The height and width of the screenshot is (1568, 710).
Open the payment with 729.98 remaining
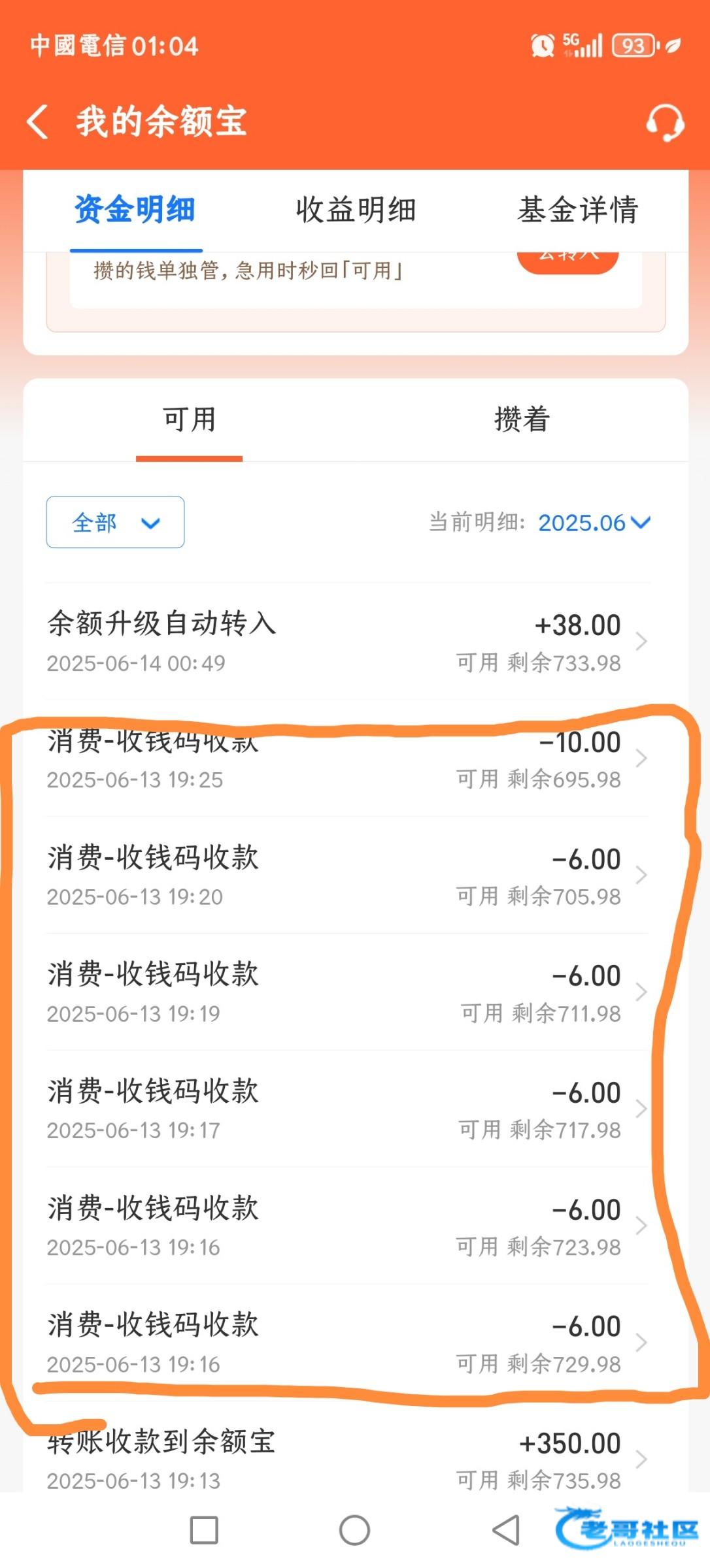348,1343
